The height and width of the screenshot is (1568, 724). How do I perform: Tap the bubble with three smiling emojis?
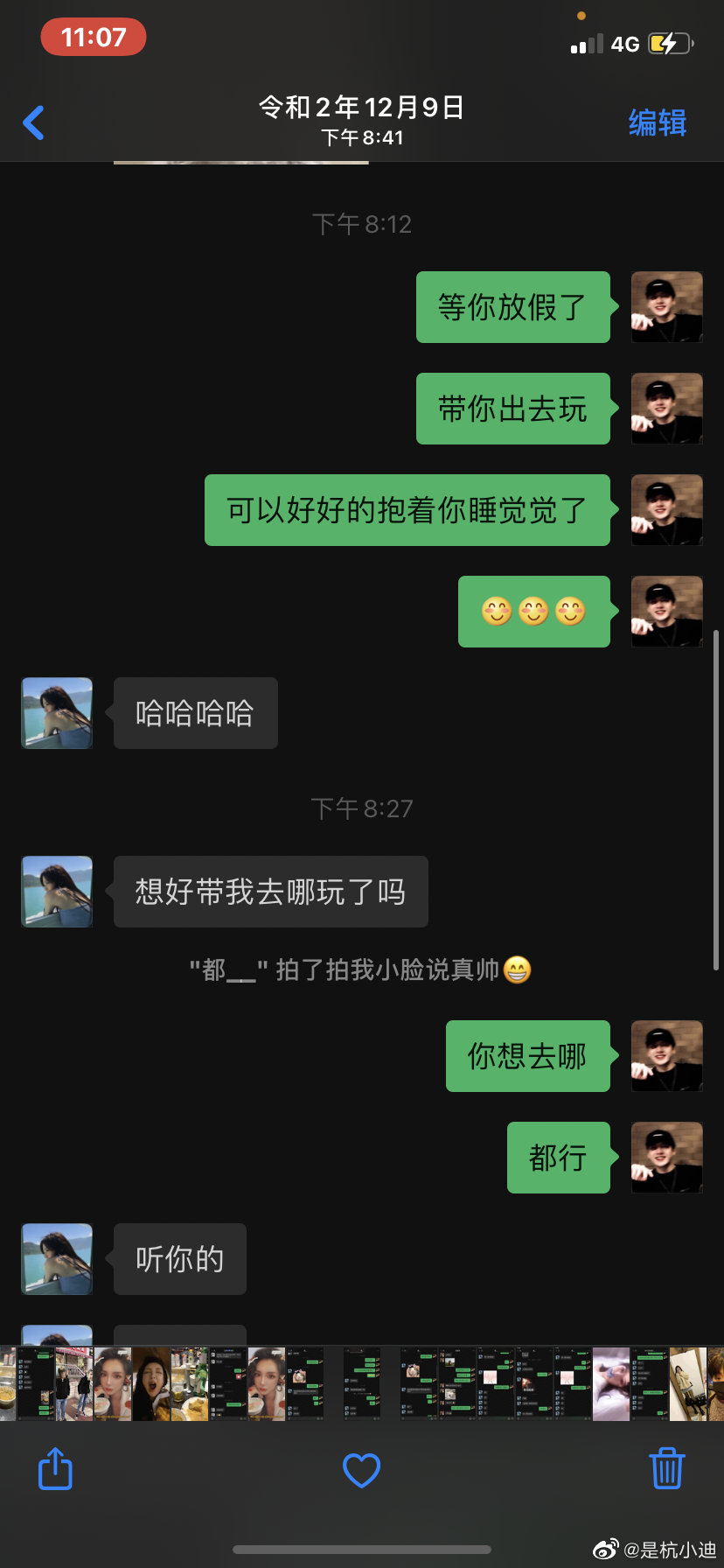533,612
